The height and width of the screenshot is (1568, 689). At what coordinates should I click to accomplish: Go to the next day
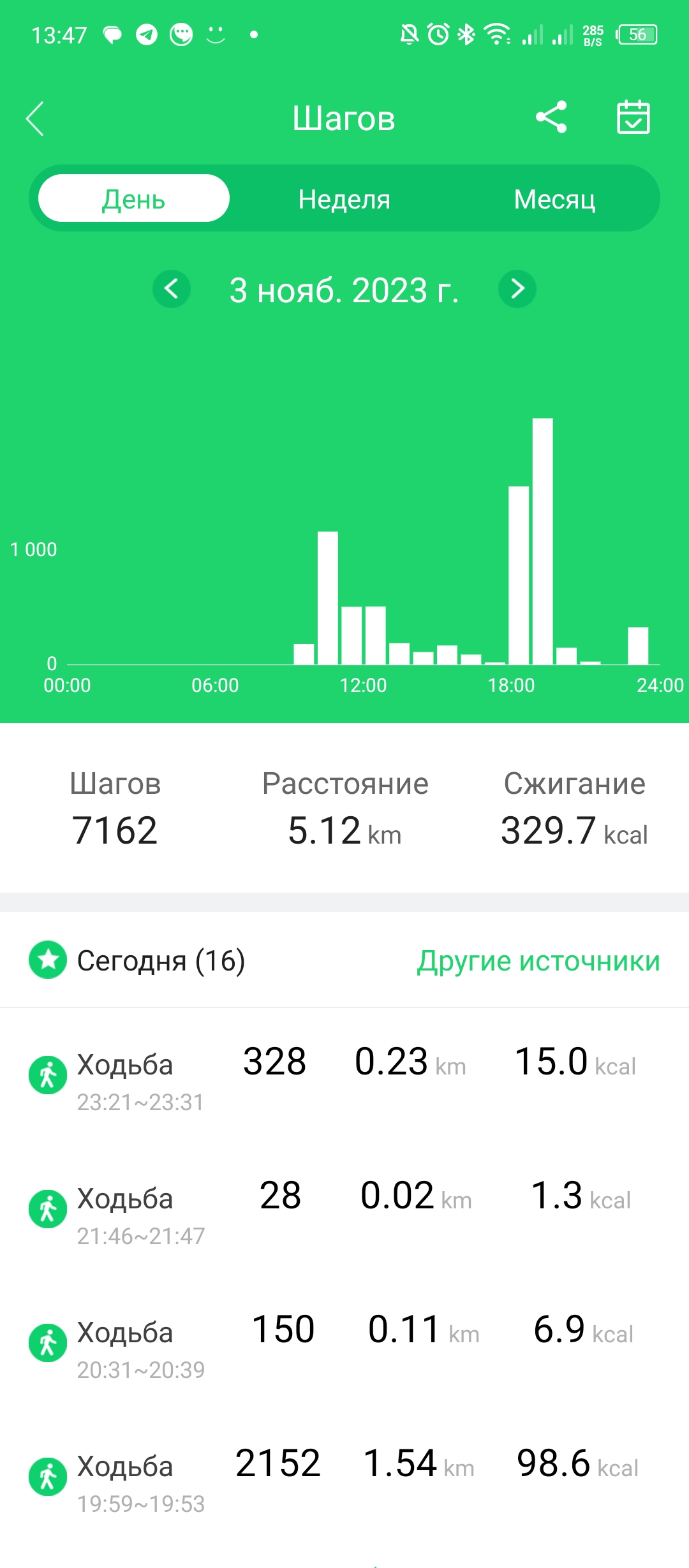pos(517,289)
